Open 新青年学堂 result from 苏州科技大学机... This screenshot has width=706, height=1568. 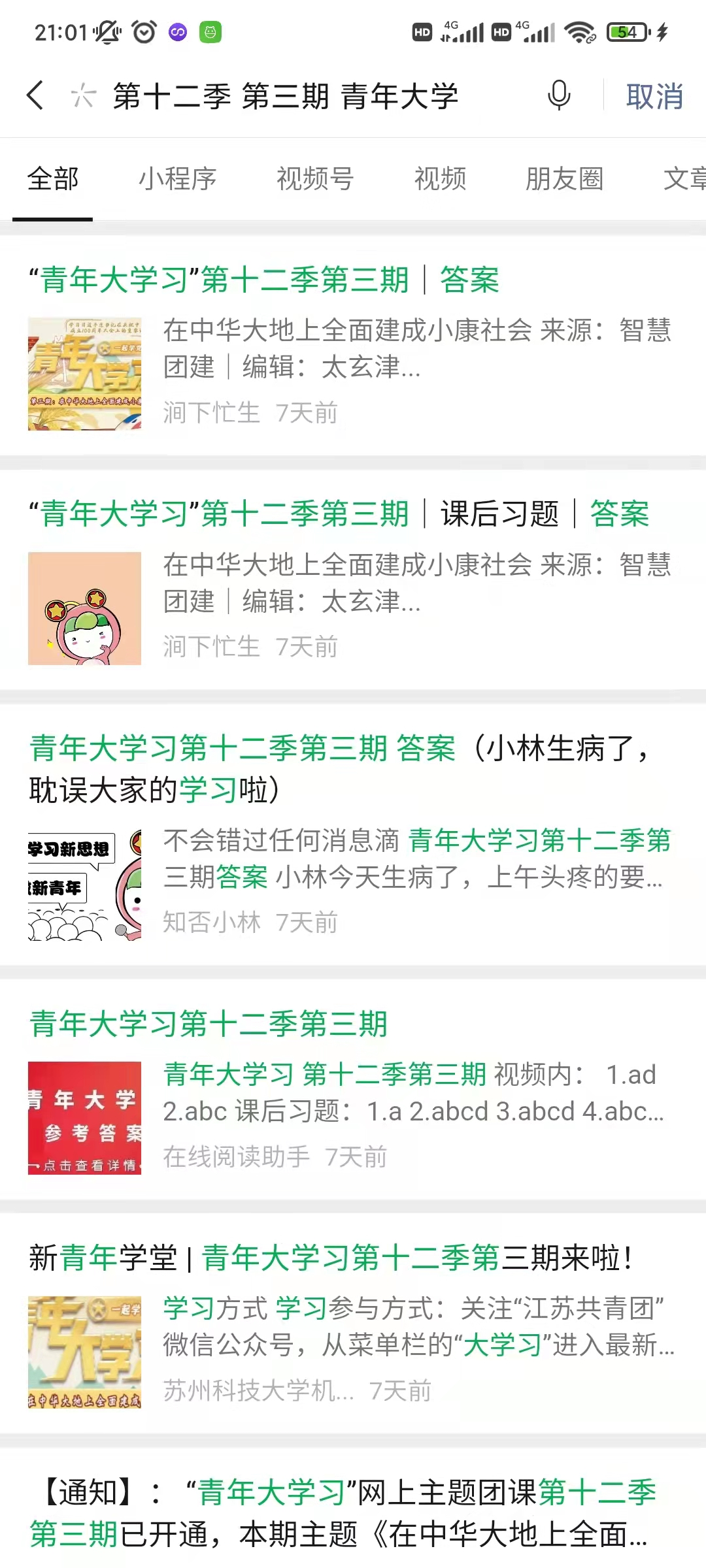(x=353, y=1324)
